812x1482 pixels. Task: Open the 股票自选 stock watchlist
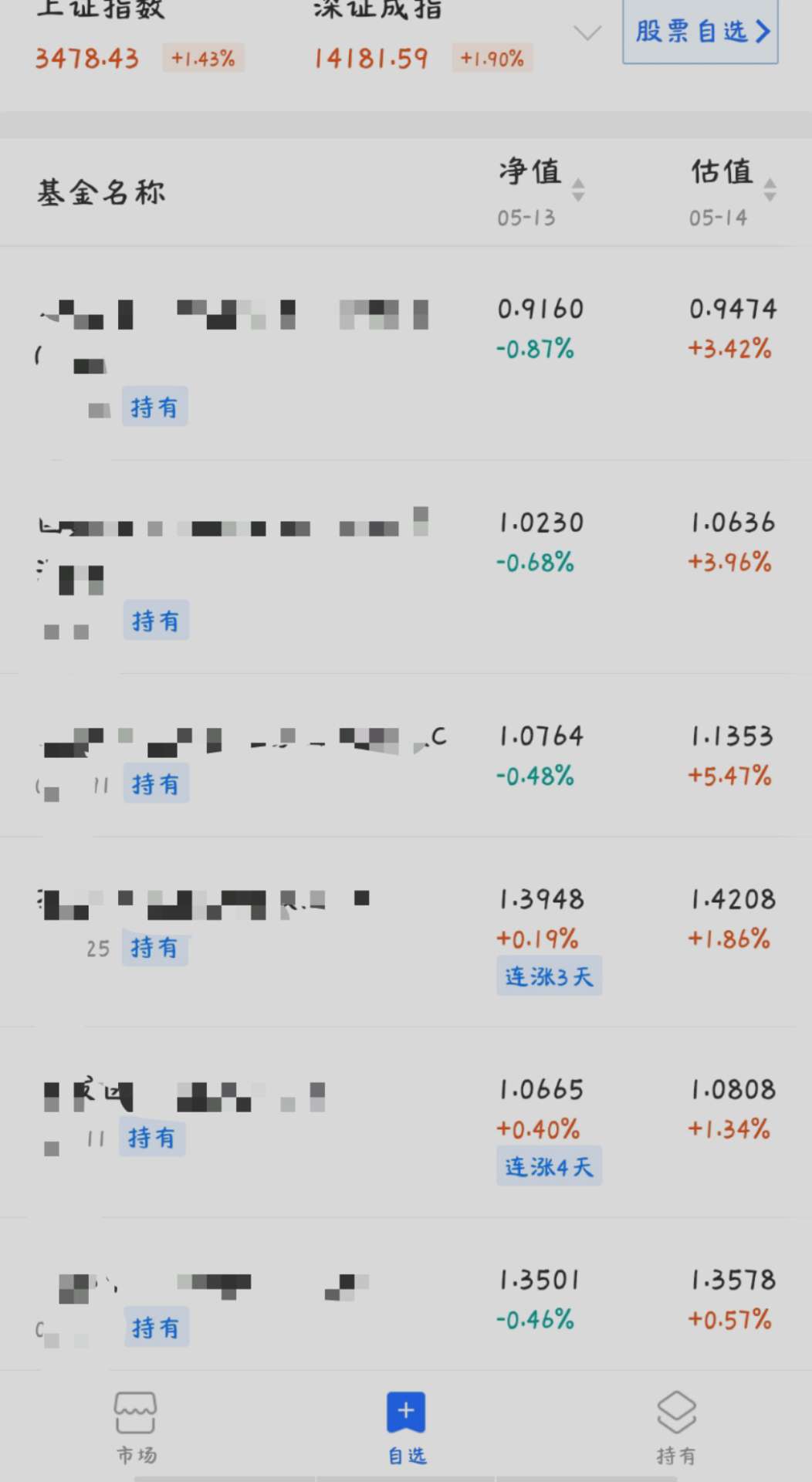point(700,32)
